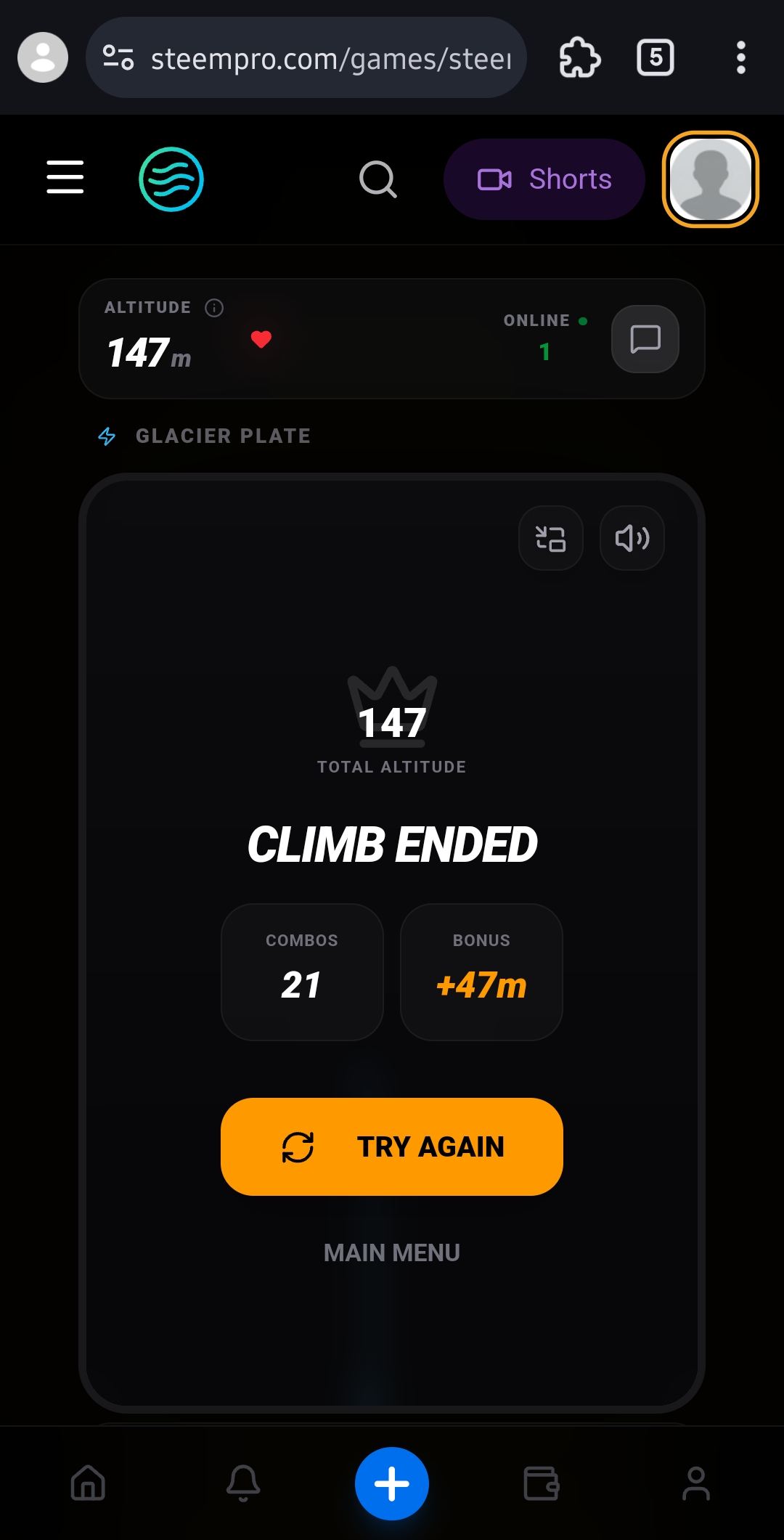The image size is (784, 1540).
Task: Open the hamburger drawer menu
Action: tap(65, 178)
